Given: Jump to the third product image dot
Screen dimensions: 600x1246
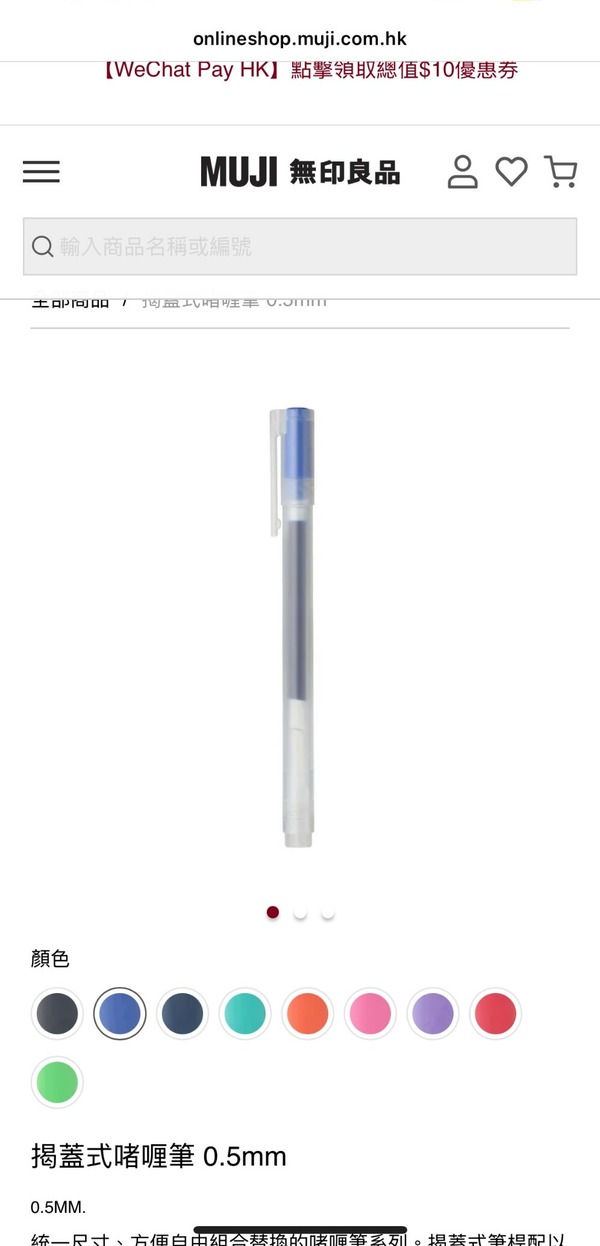Looking at the screenshot, I should pyautogui.click(x=327, y=913).
